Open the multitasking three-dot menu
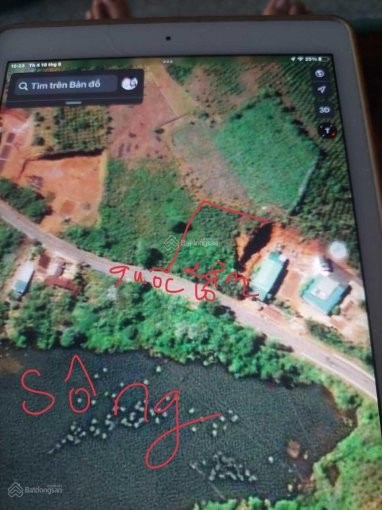 [168, 62]
